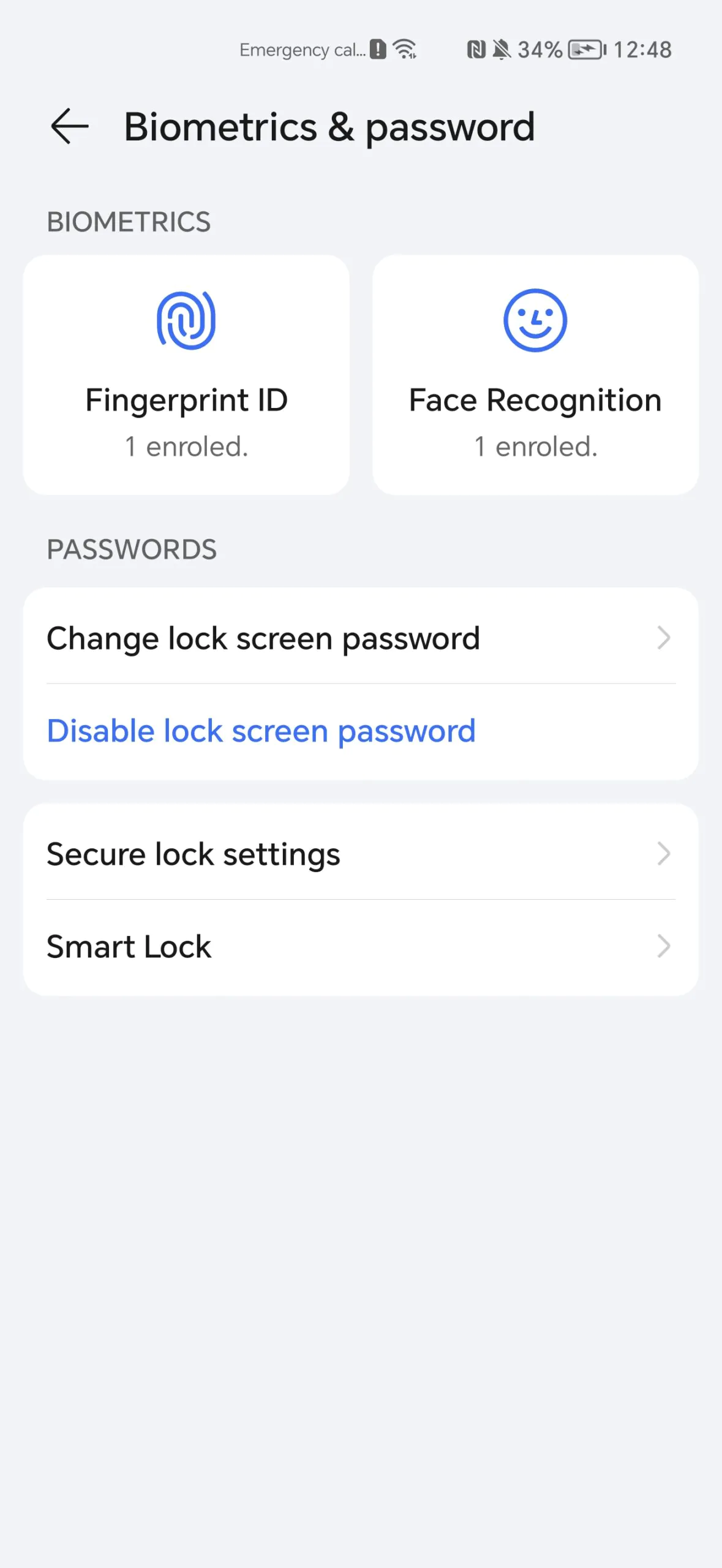Open the Face Recognition card
This screenshot has height=1568, width=722.
(x=535, y=375)
